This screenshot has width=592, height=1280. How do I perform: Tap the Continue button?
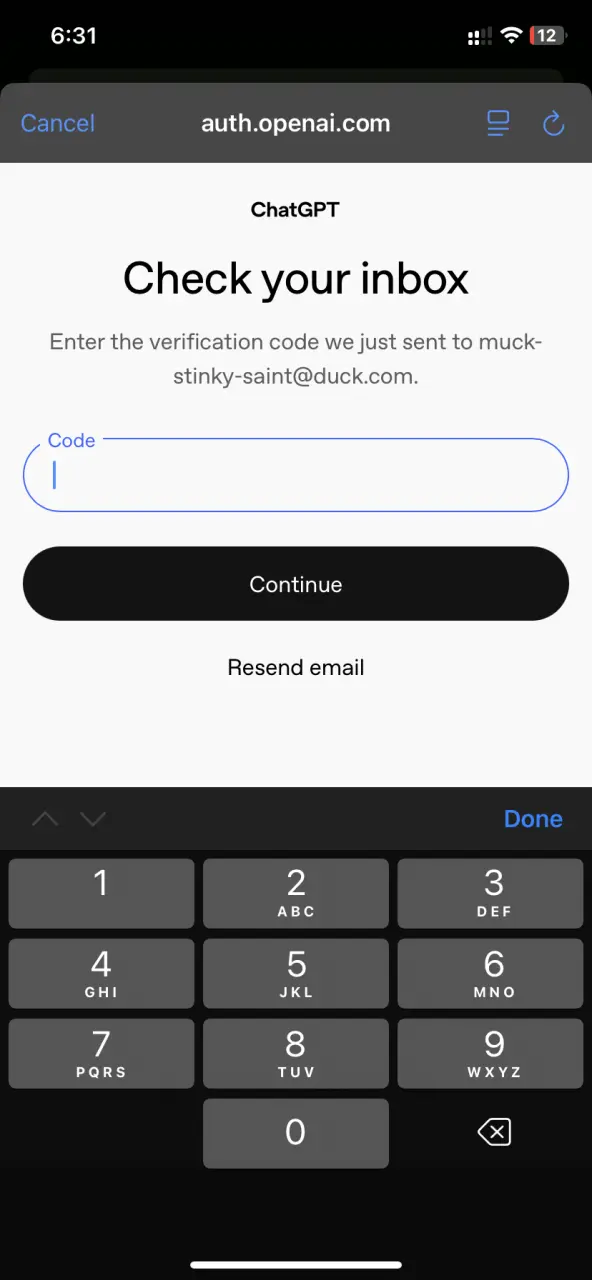pyautogui.click(x=296, y=584)
